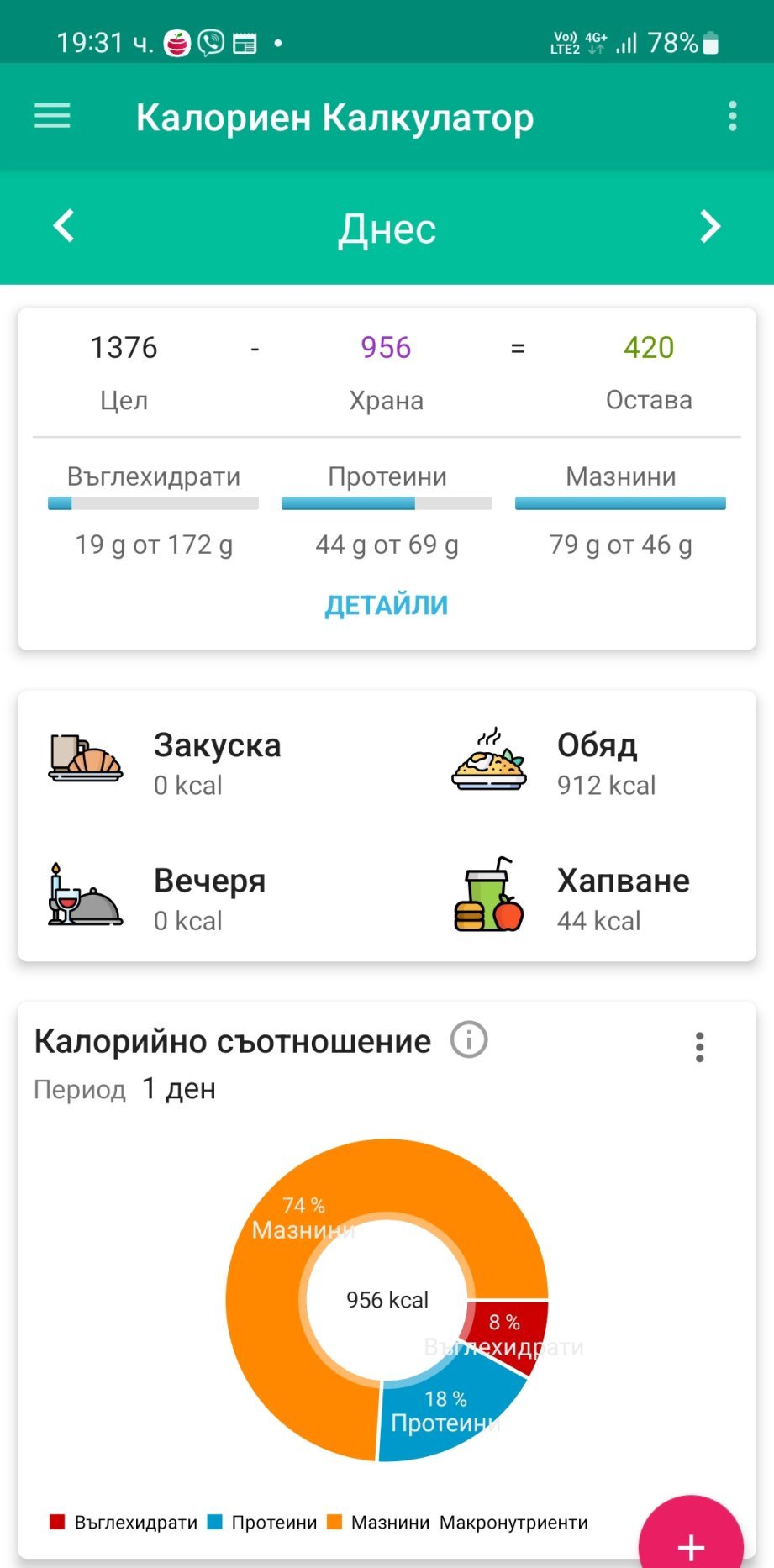The image size is (774, 1568).
Task: Show info about Калорийно съотношение
Action: [469, 1040]
